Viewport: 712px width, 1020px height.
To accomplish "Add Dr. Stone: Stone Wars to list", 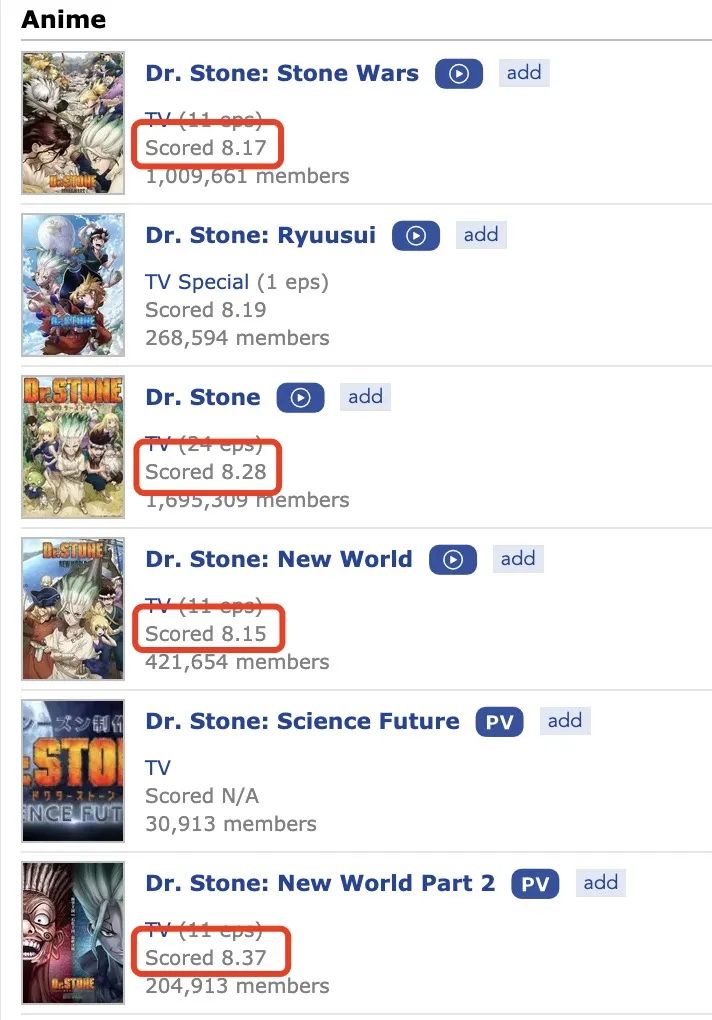I will pos(524,72).
